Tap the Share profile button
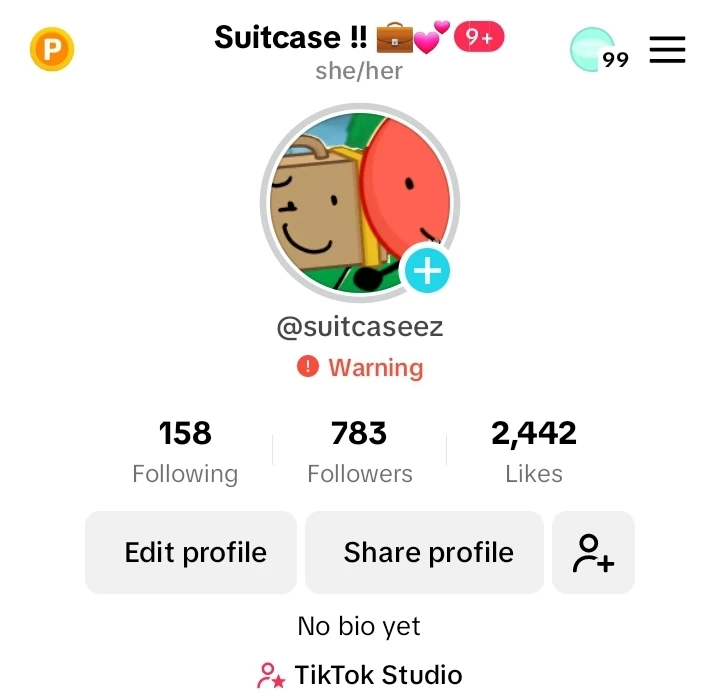719x692 pixels. [x=428, y=552]
